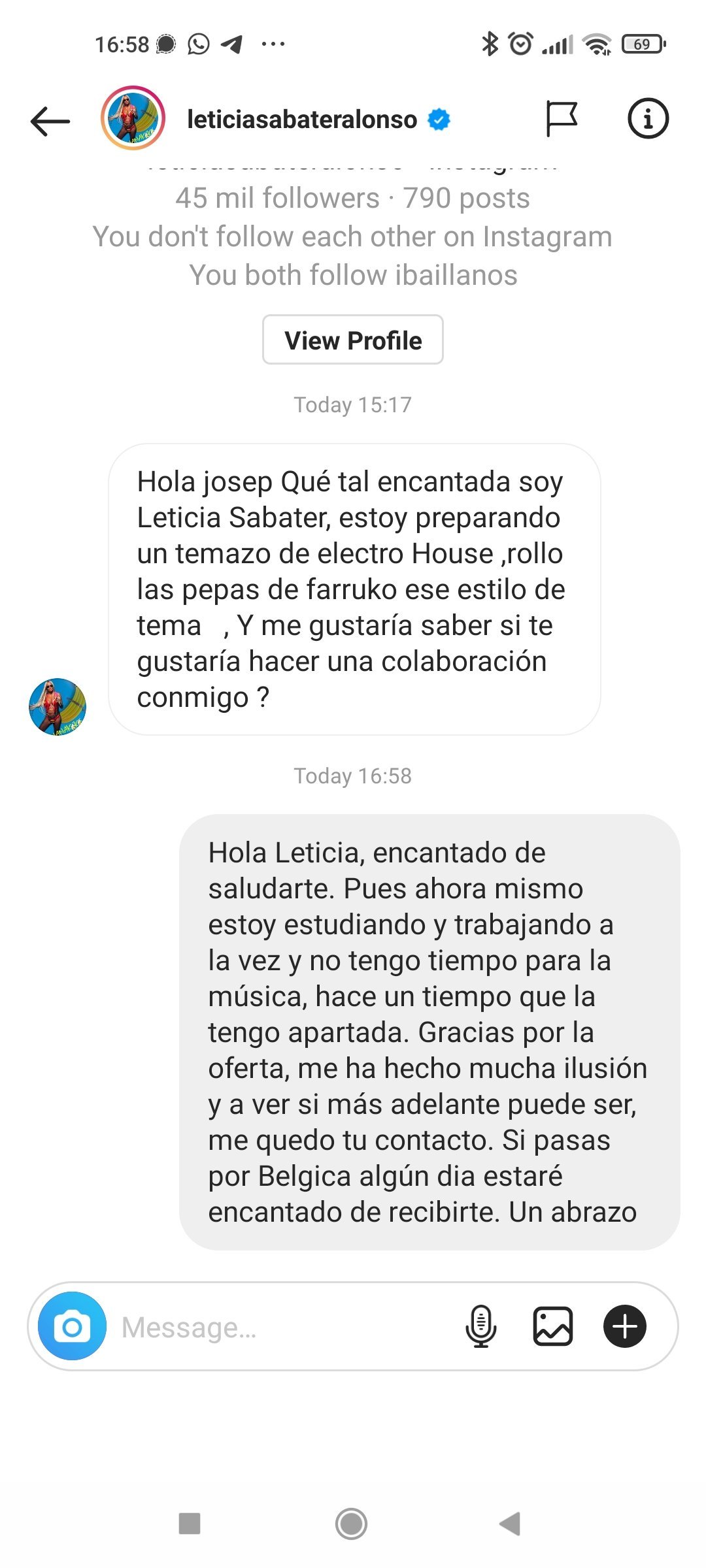This screenshot has height=1568, width=706.
Task: Tap the leticiasabateralonso username in header
Action: click(302, 120)
